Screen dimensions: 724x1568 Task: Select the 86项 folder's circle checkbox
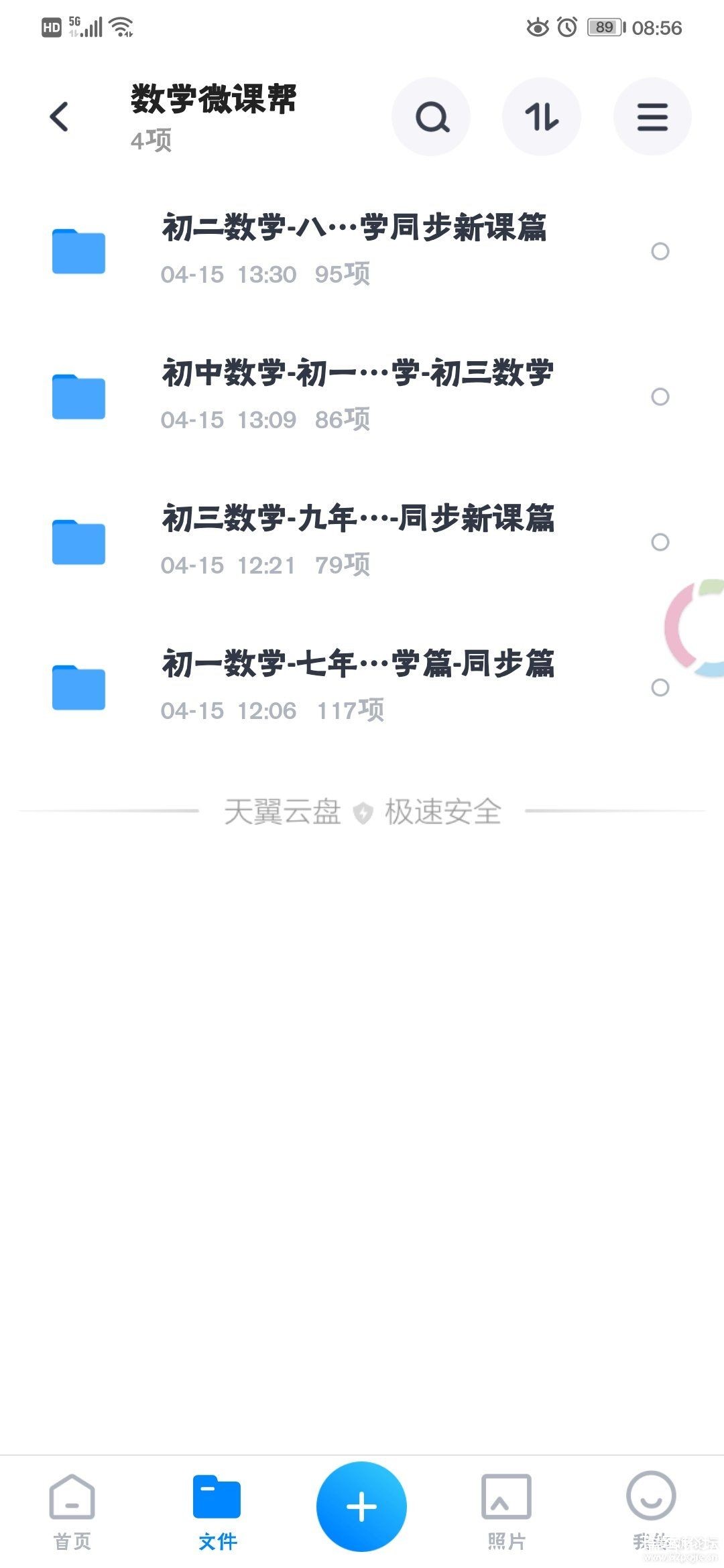(660, 397)
